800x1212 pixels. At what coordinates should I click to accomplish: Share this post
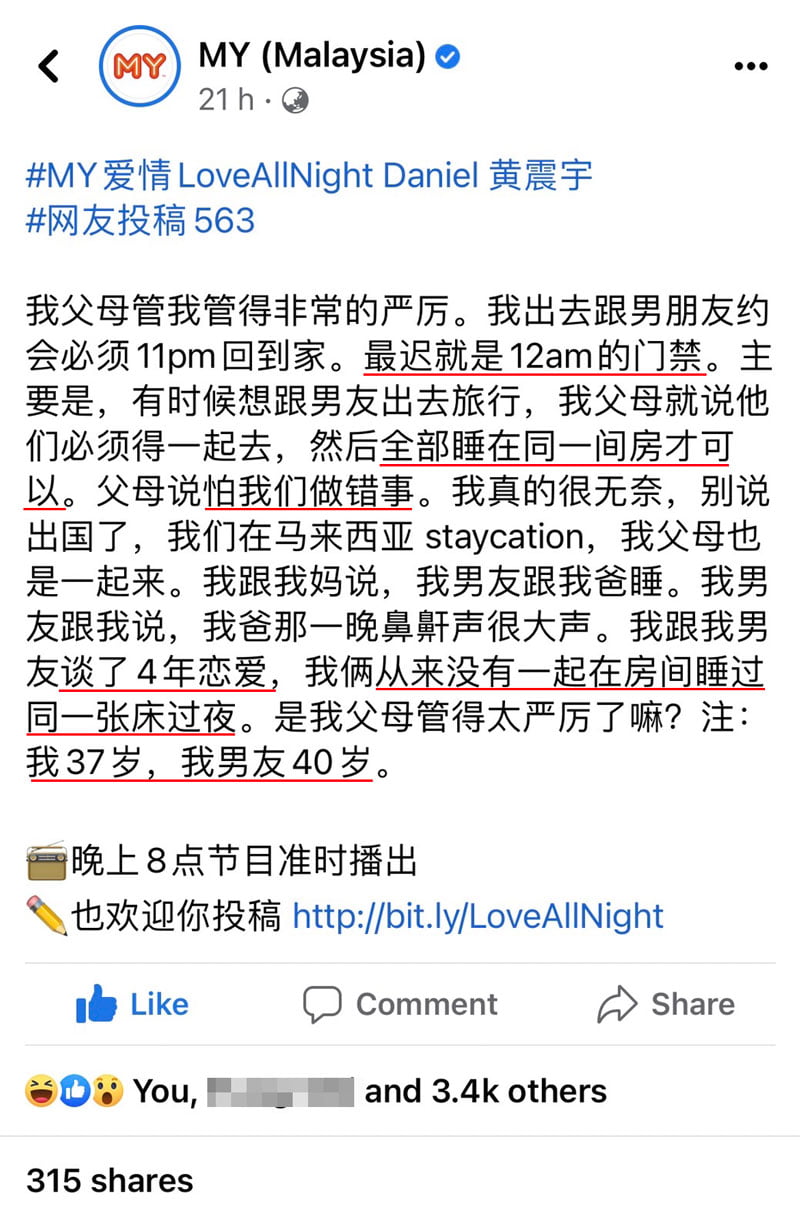[x=666, y=1004]
